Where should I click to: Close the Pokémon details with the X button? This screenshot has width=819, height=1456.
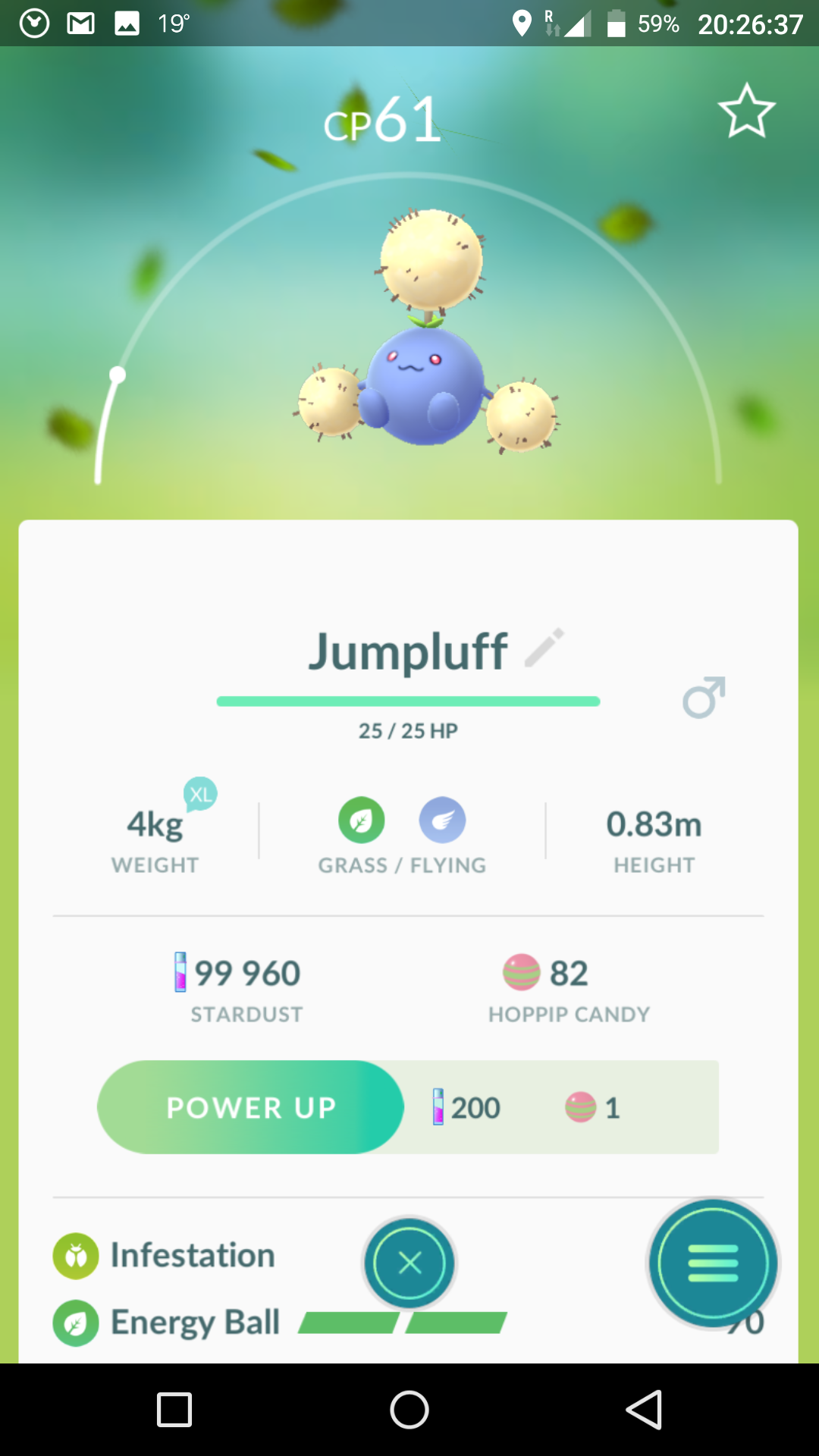point(409,1263)
